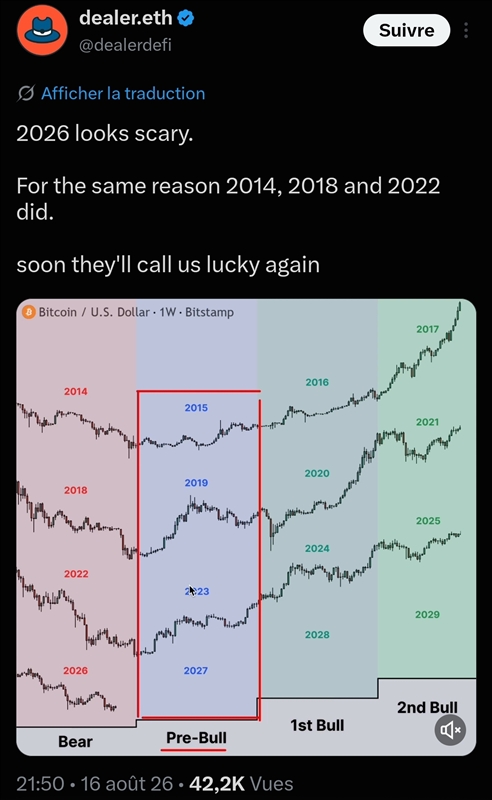
Task: Open the Bitcoin chart media
Action: point(246,527)
